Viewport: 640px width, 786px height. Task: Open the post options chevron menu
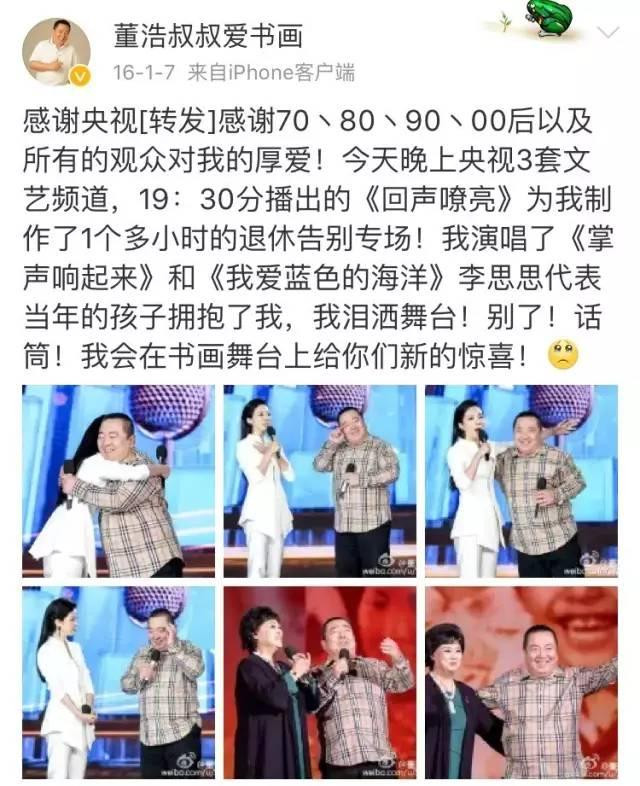pyautogui.click(x=607, y=33)
